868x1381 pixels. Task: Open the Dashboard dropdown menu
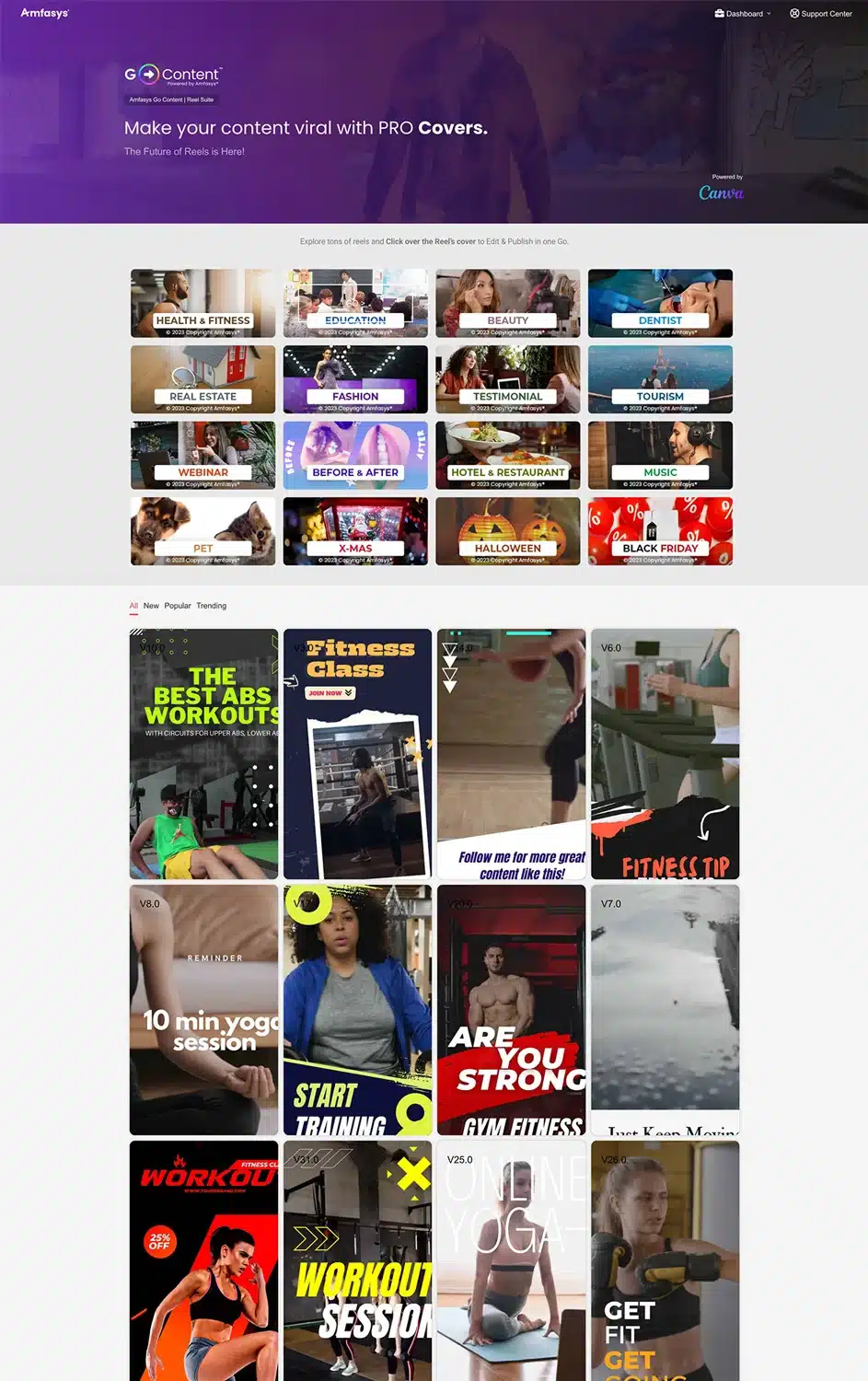744,14
